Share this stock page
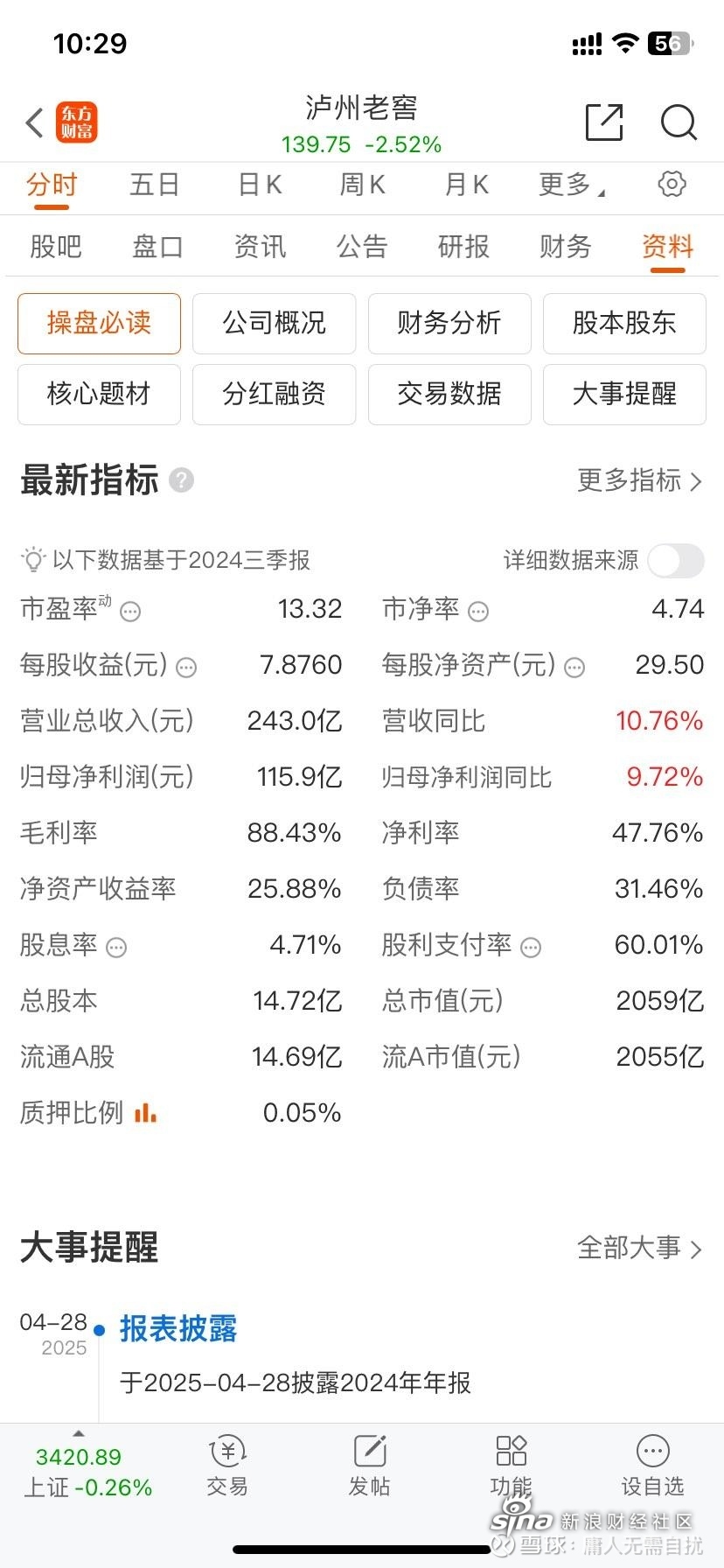Image resolution: width=724 pixels, height=1568 pixels. (604, 122)
